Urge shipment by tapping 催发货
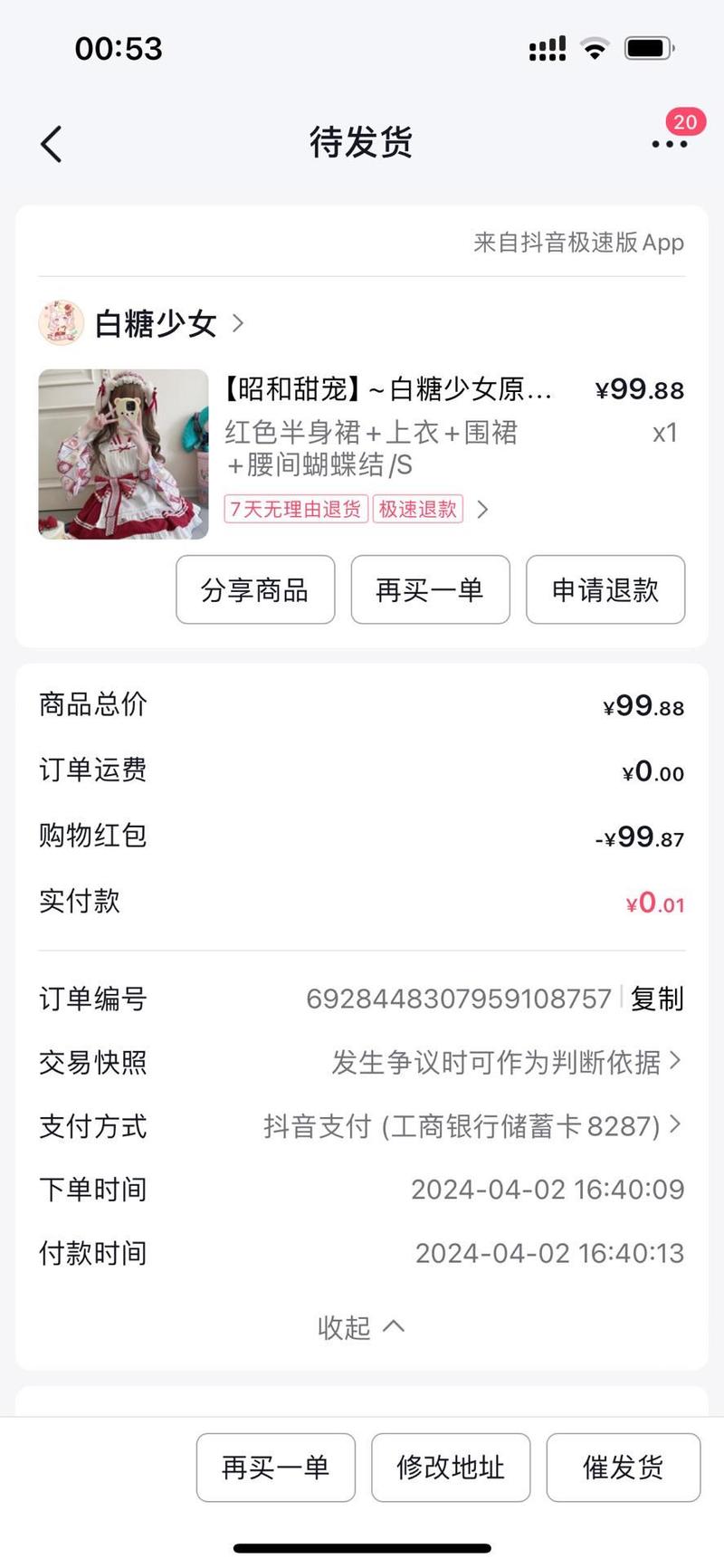Screen dimensions: 724x1568 pos(623,1468)
